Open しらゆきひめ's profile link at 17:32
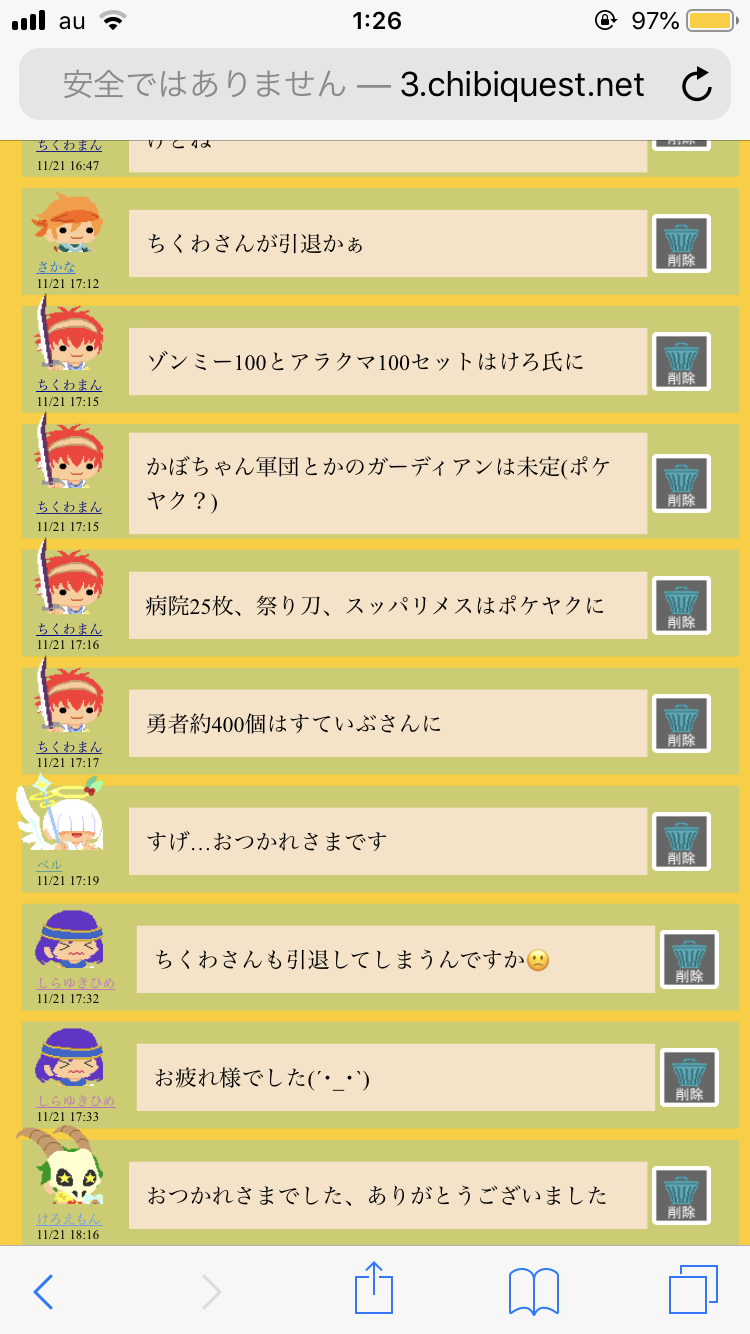The image size is (750, 1334). coord(76,983)
